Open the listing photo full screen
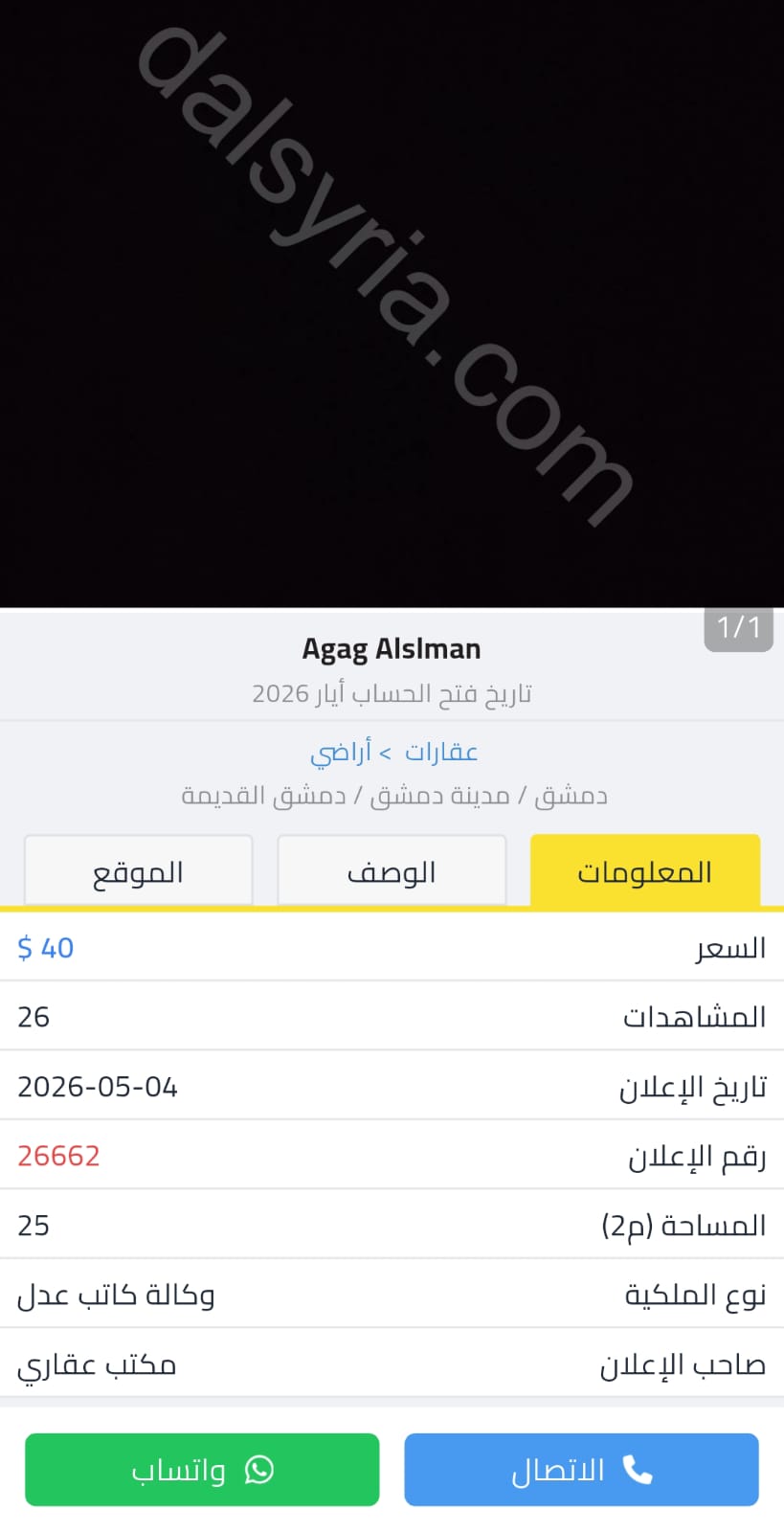Viewport: 784px width, 1532px height. 392,304
